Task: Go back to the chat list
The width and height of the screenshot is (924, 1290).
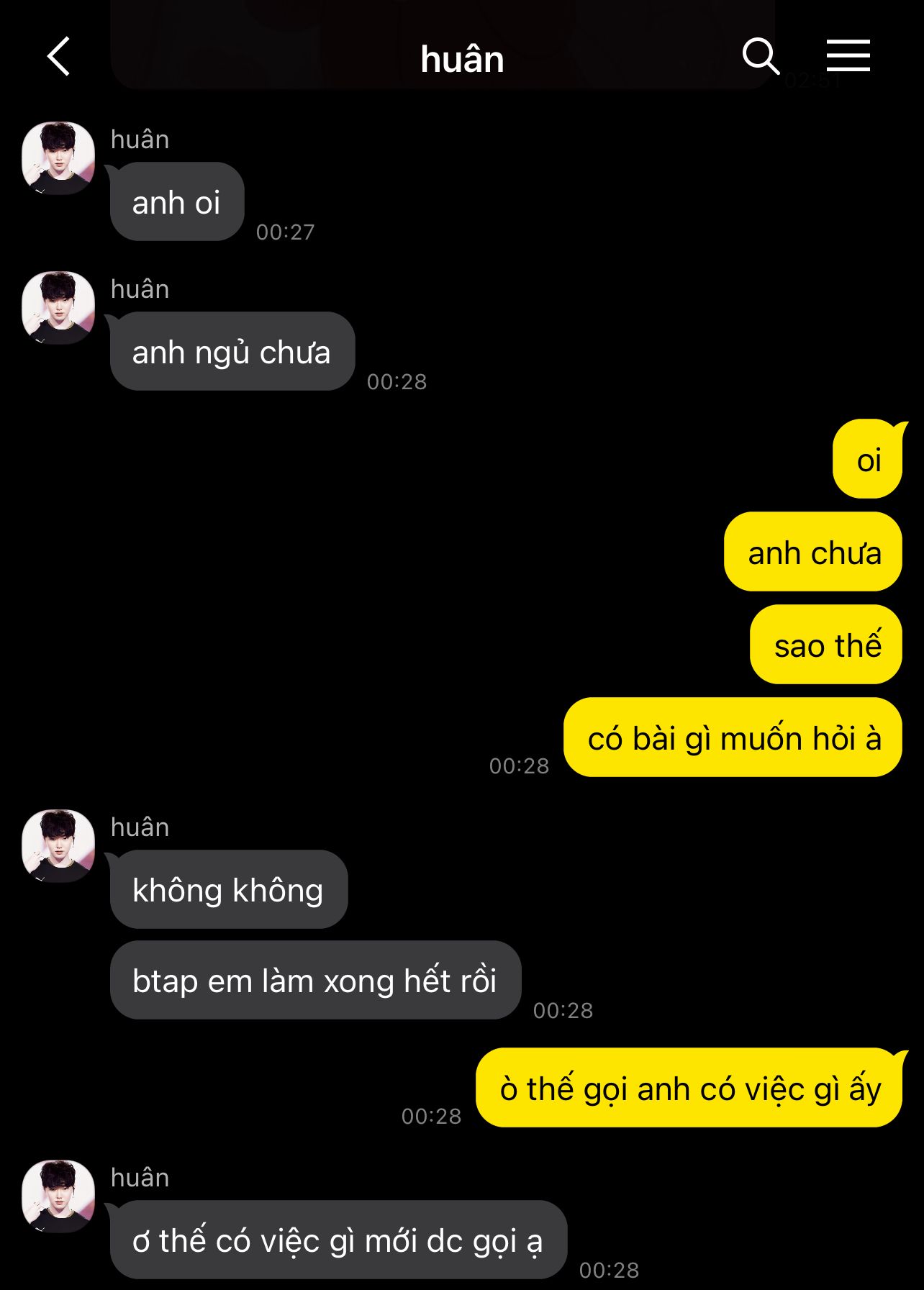Action: pos(59,57)
